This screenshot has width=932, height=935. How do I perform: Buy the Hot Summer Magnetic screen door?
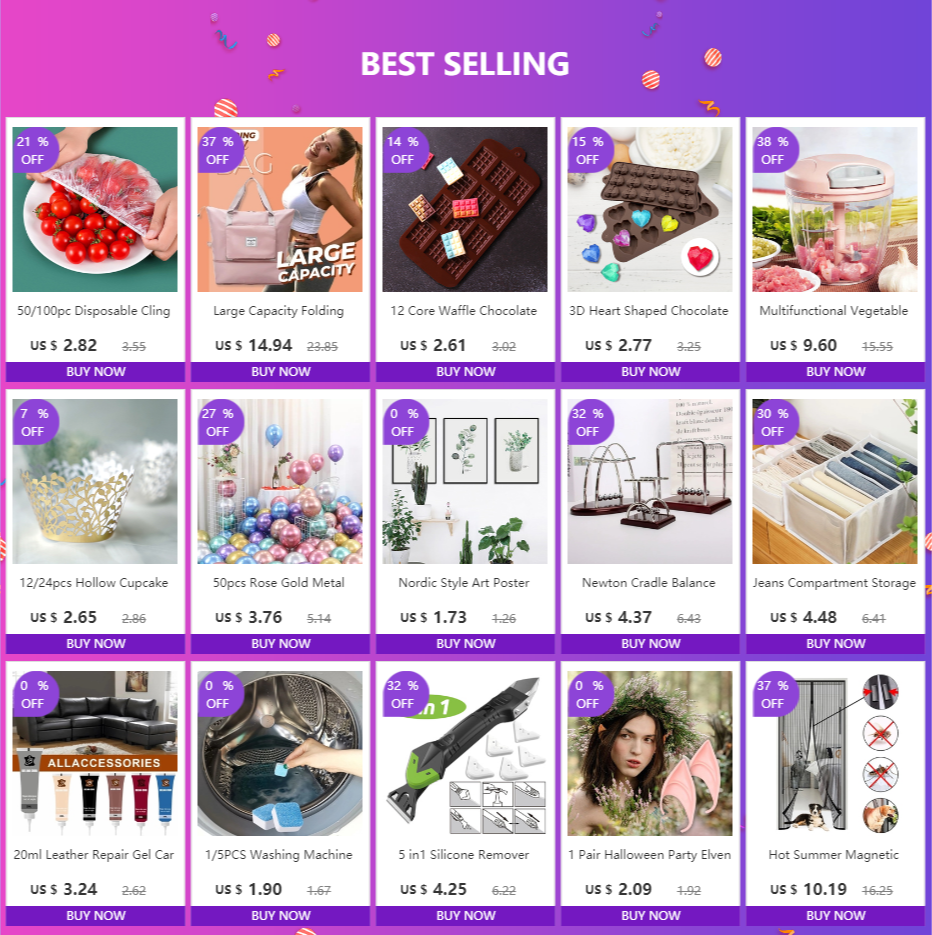(x=835, y=915)
